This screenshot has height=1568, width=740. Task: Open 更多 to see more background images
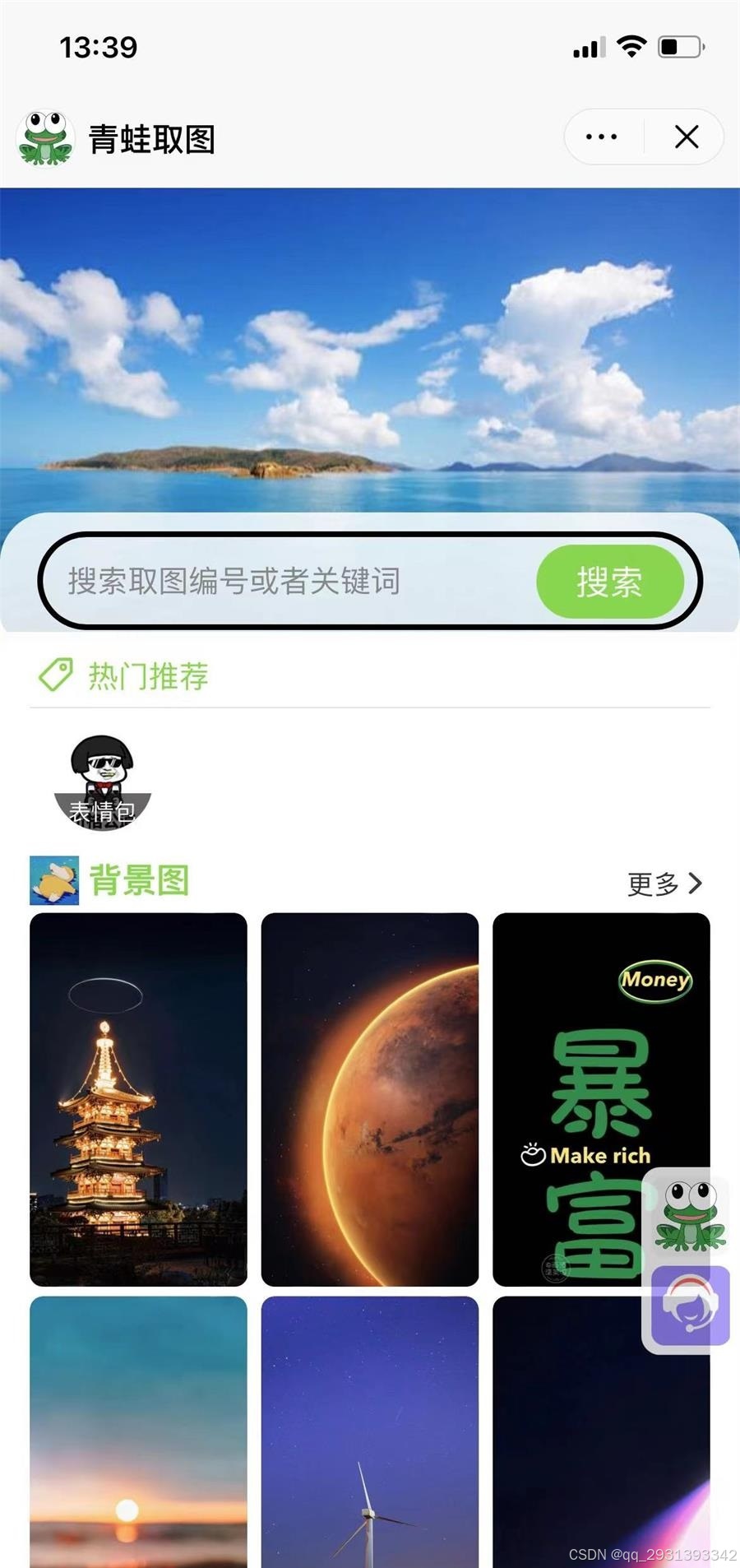click(x=664, y=884)
